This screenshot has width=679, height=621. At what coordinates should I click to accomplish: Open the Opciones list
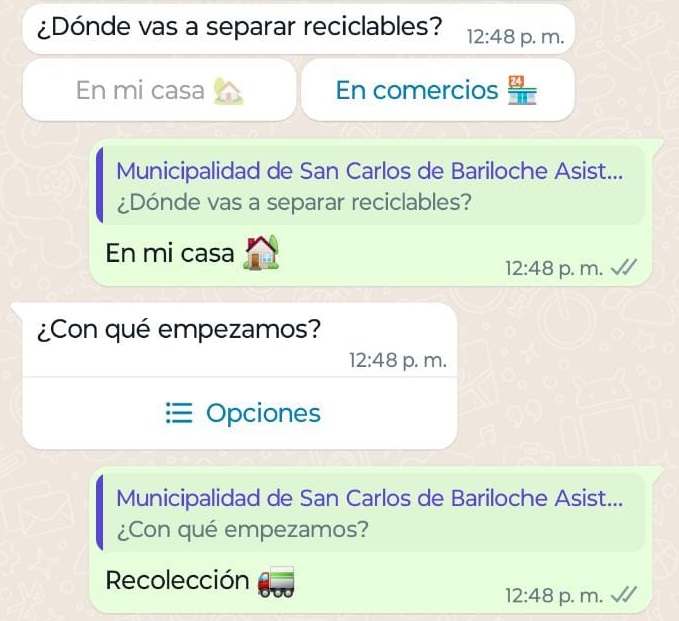[240, 413]
